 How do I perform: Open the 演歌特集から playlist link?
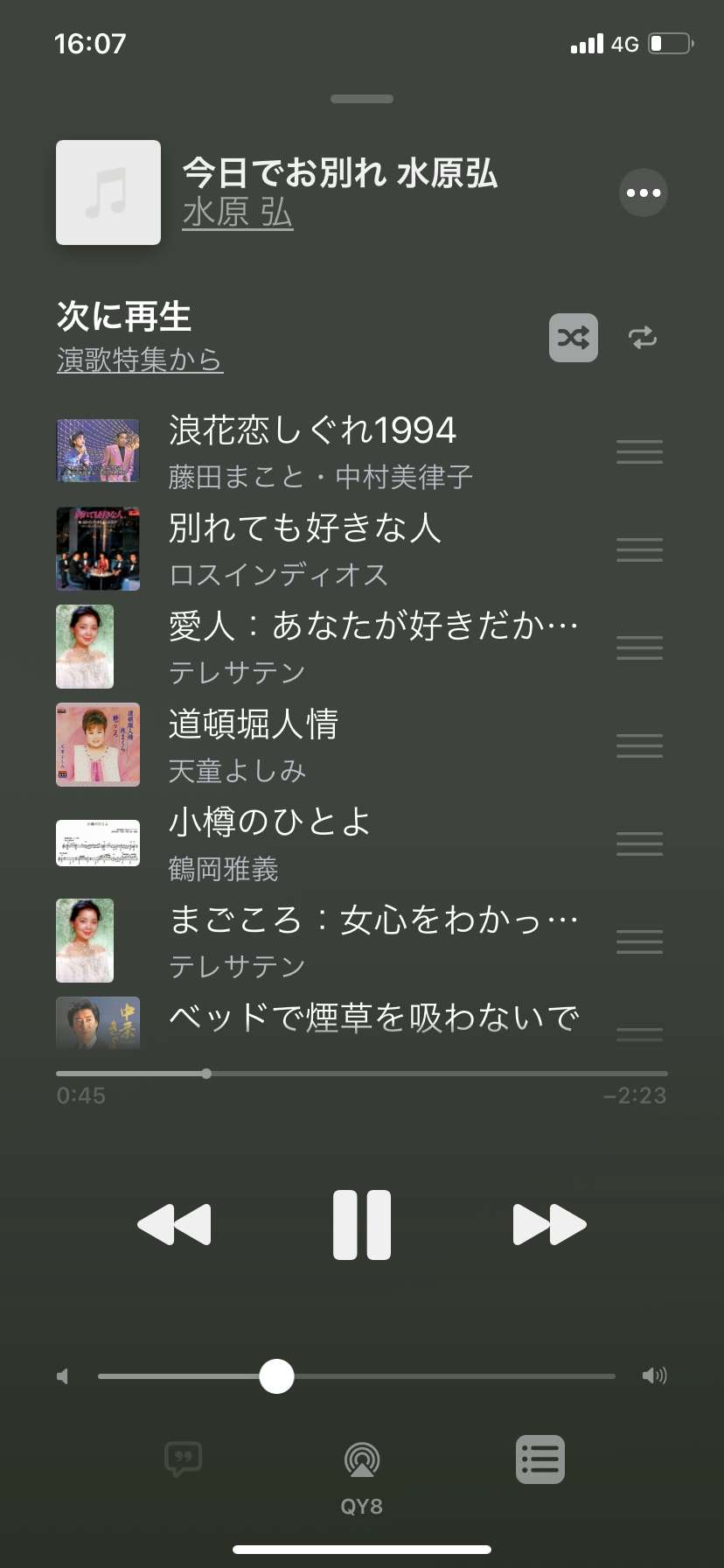[140, 360]
